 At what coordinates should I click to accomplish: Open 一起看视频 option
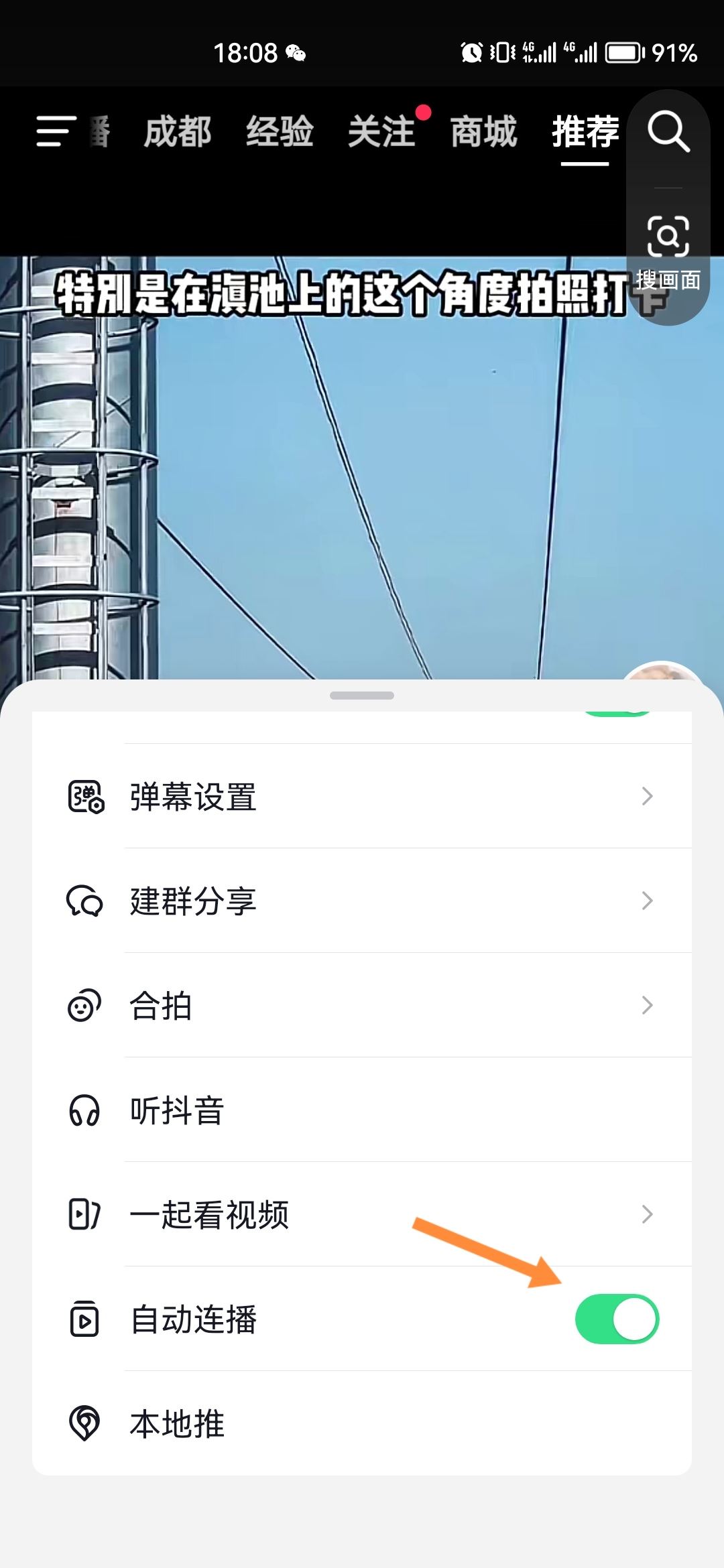(x=362, y=1215)
